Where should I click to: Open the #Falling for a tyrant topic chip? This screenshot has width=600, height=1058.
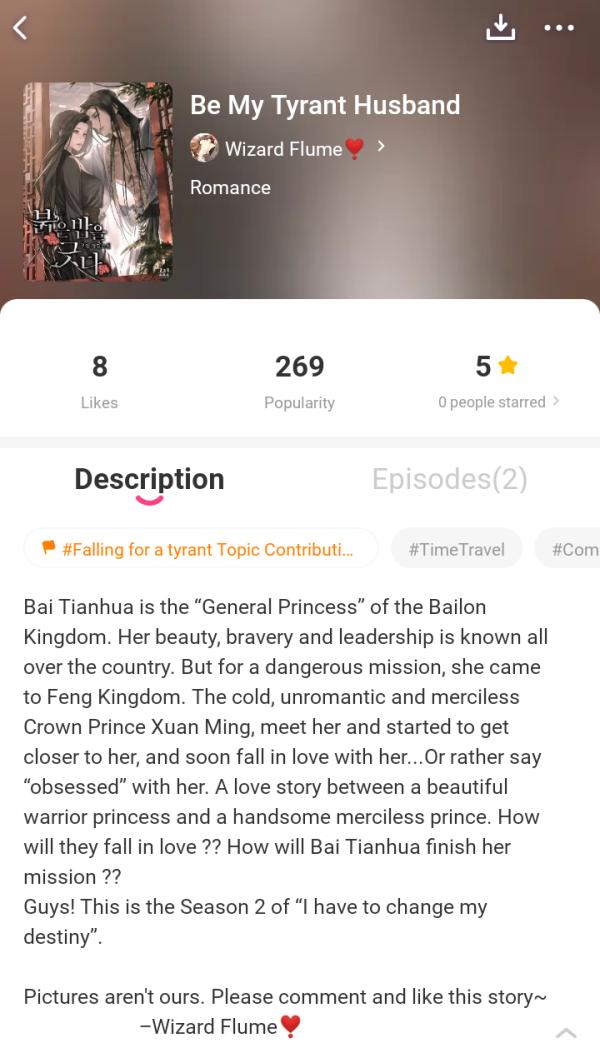pyautogui.click(x=201, y=549)
